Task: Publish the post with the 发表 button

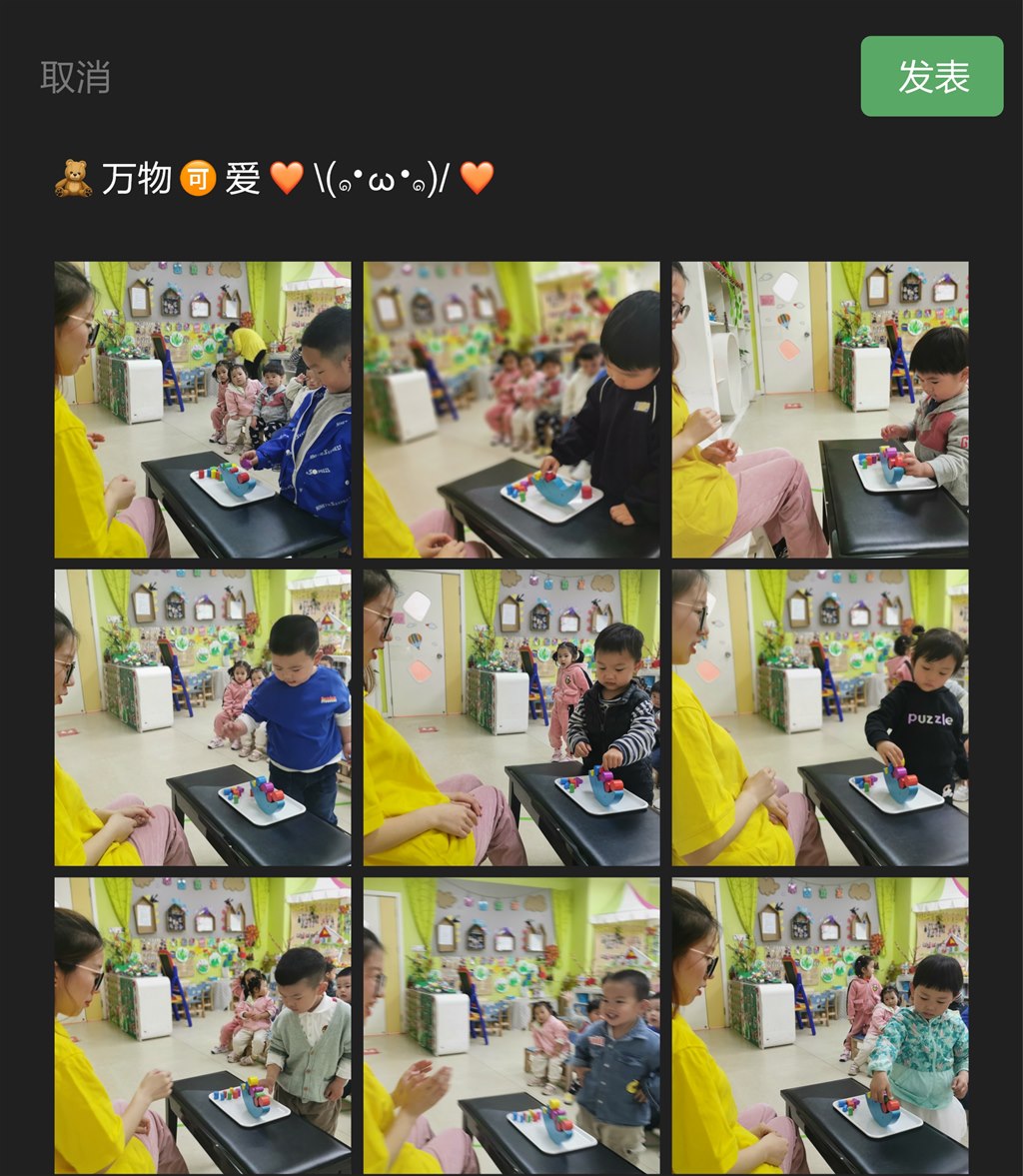Action: click(x=931, y=77)
